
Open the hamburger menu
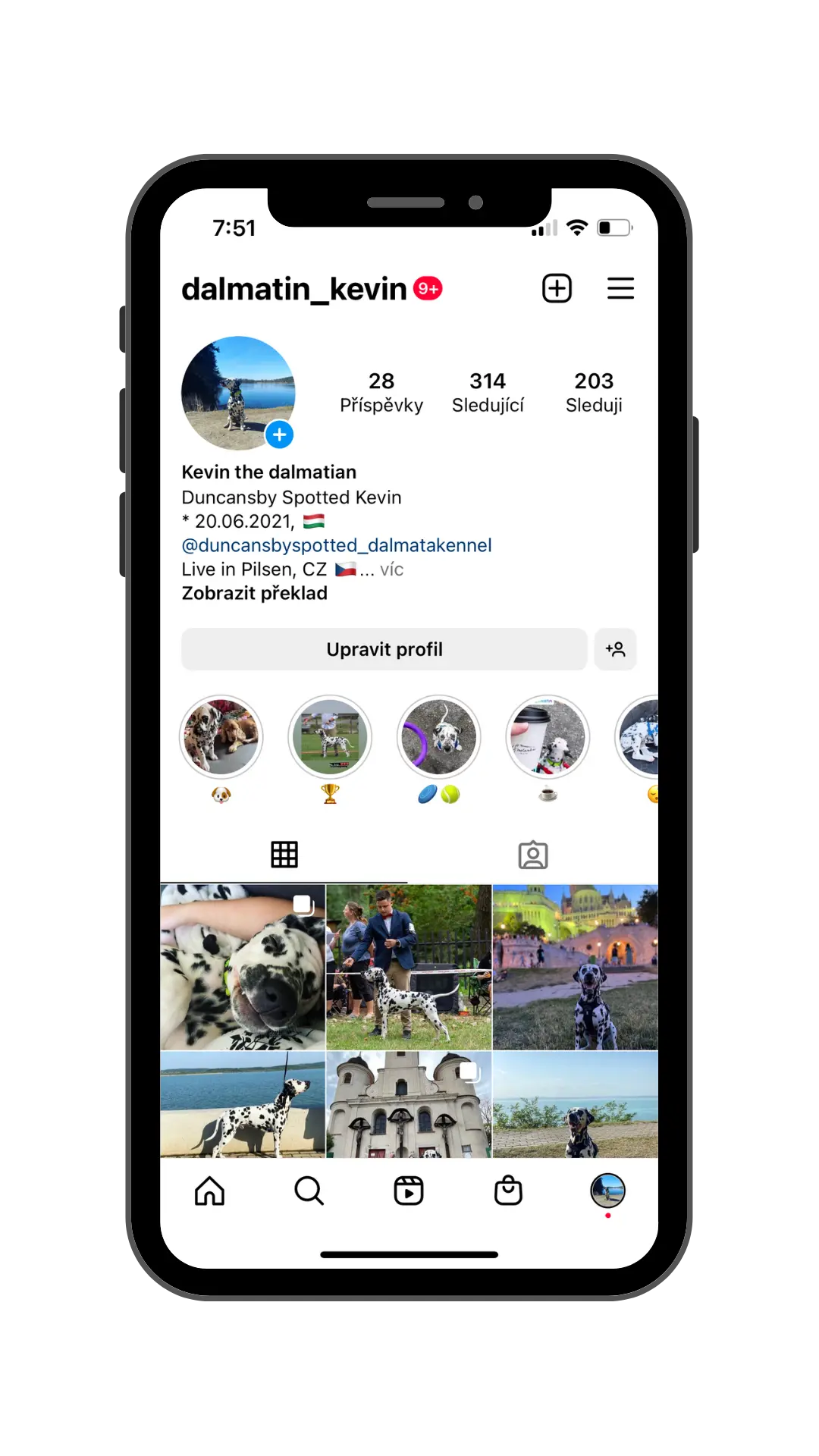pyautogui.click(x=620, y=288)
